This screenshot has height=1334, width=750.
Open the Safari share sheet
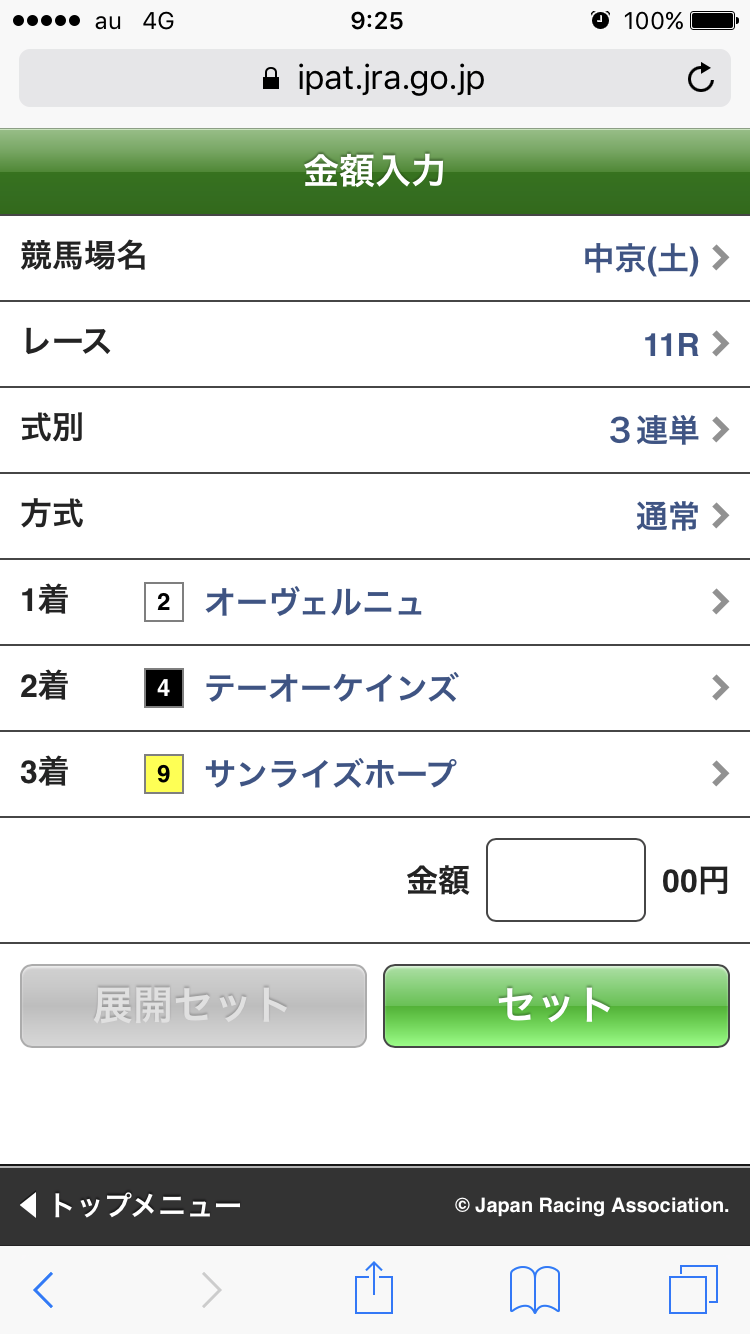(x=373, y=1289)
